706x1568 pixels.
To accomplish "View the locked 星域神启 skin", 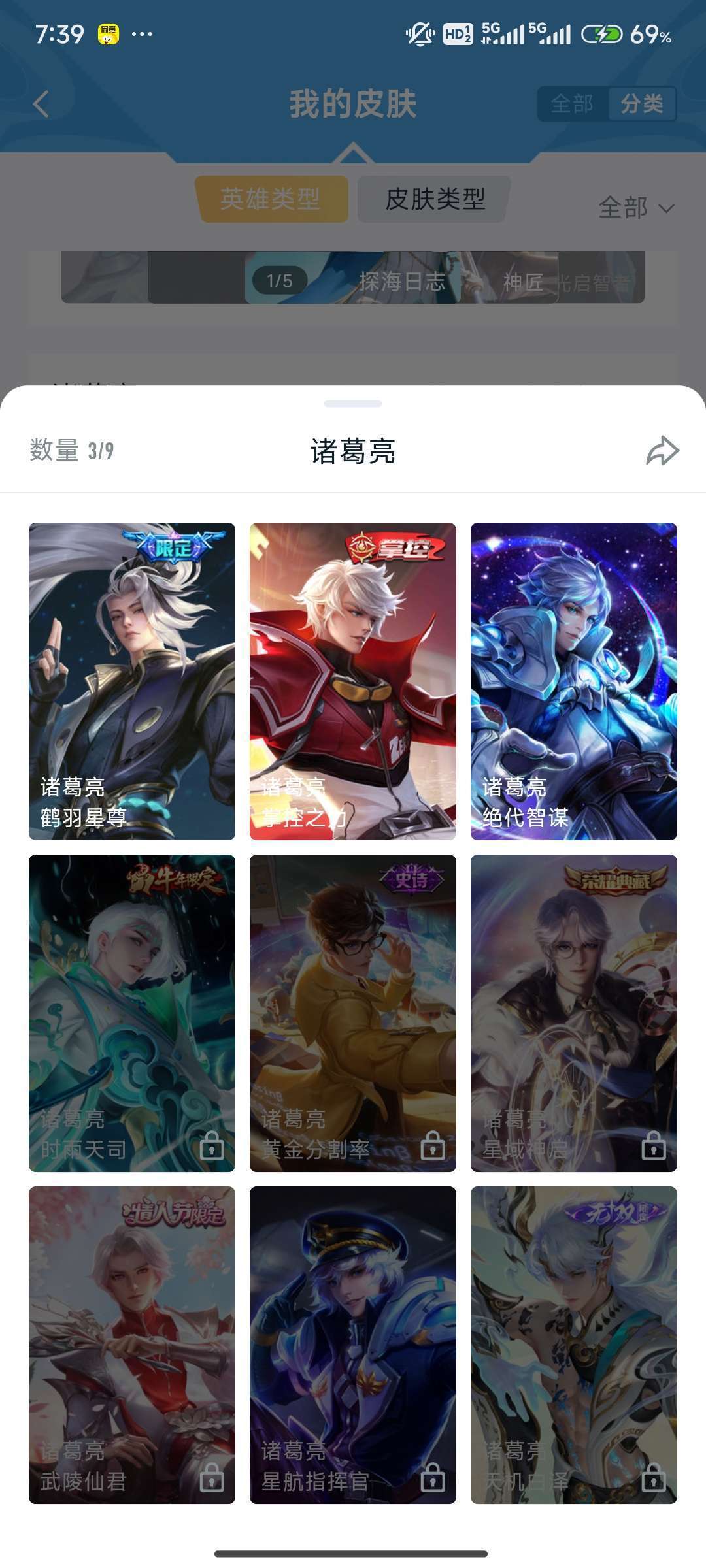I will click(x=574, y=1013).
